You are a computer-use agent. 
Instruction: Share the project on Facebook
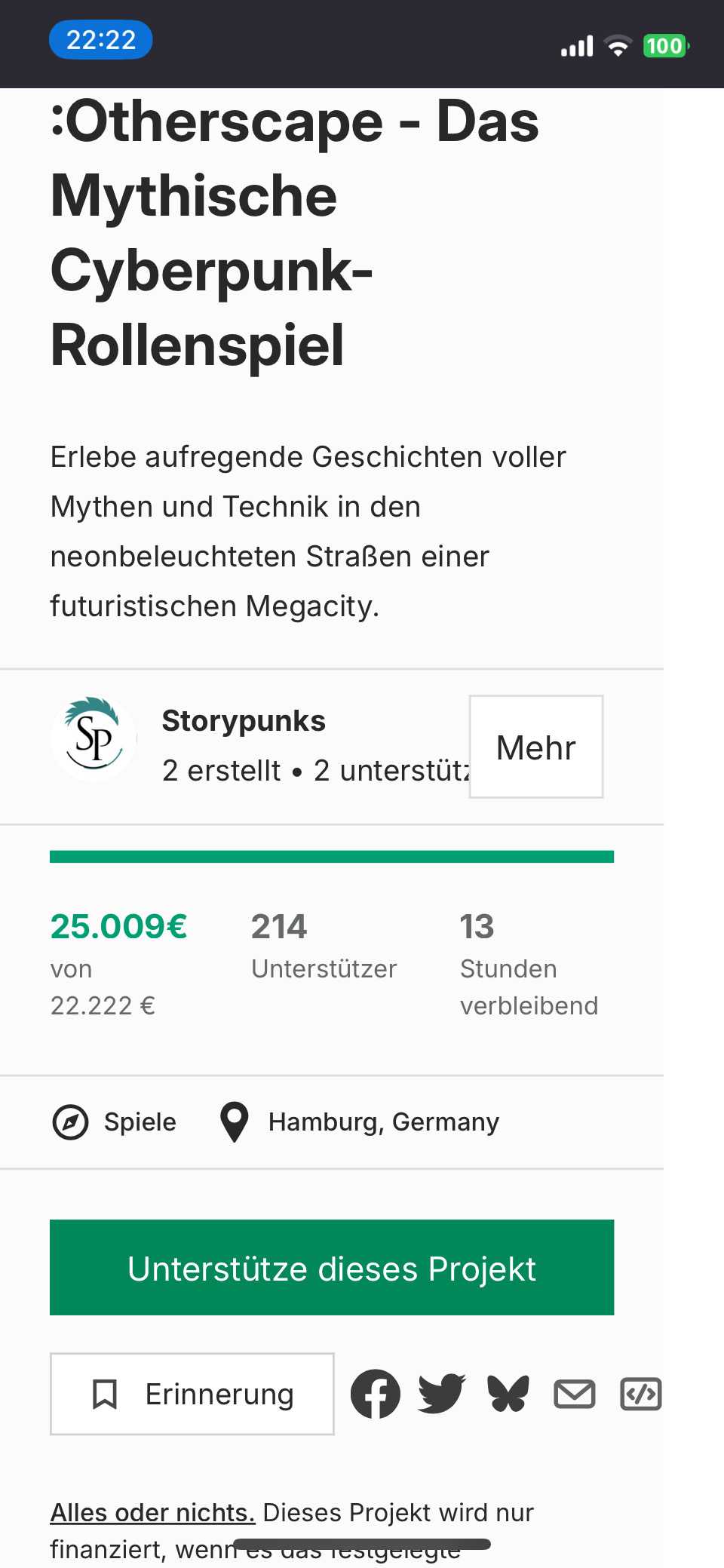(376, 1394)
